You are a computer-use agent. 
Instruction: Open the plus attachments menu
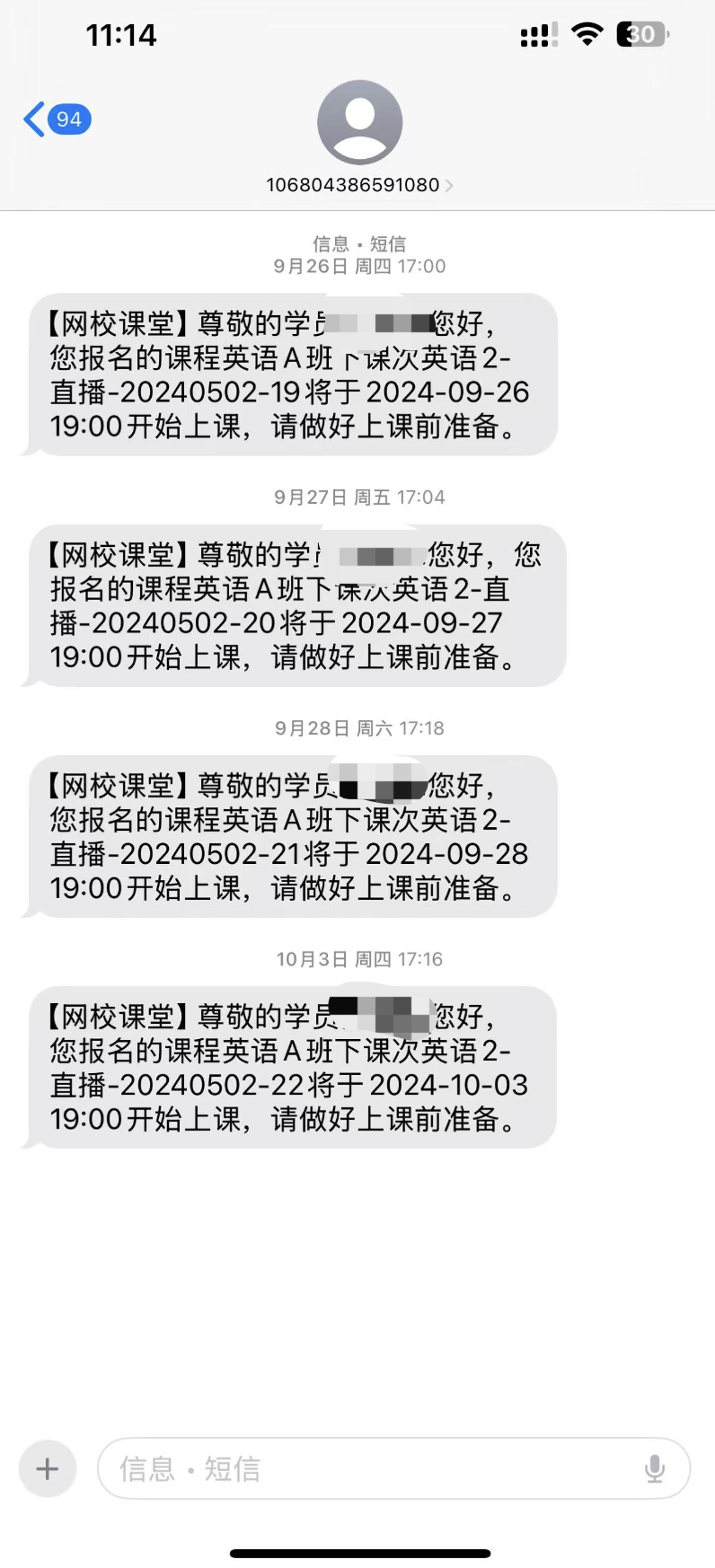(48, 1468)
